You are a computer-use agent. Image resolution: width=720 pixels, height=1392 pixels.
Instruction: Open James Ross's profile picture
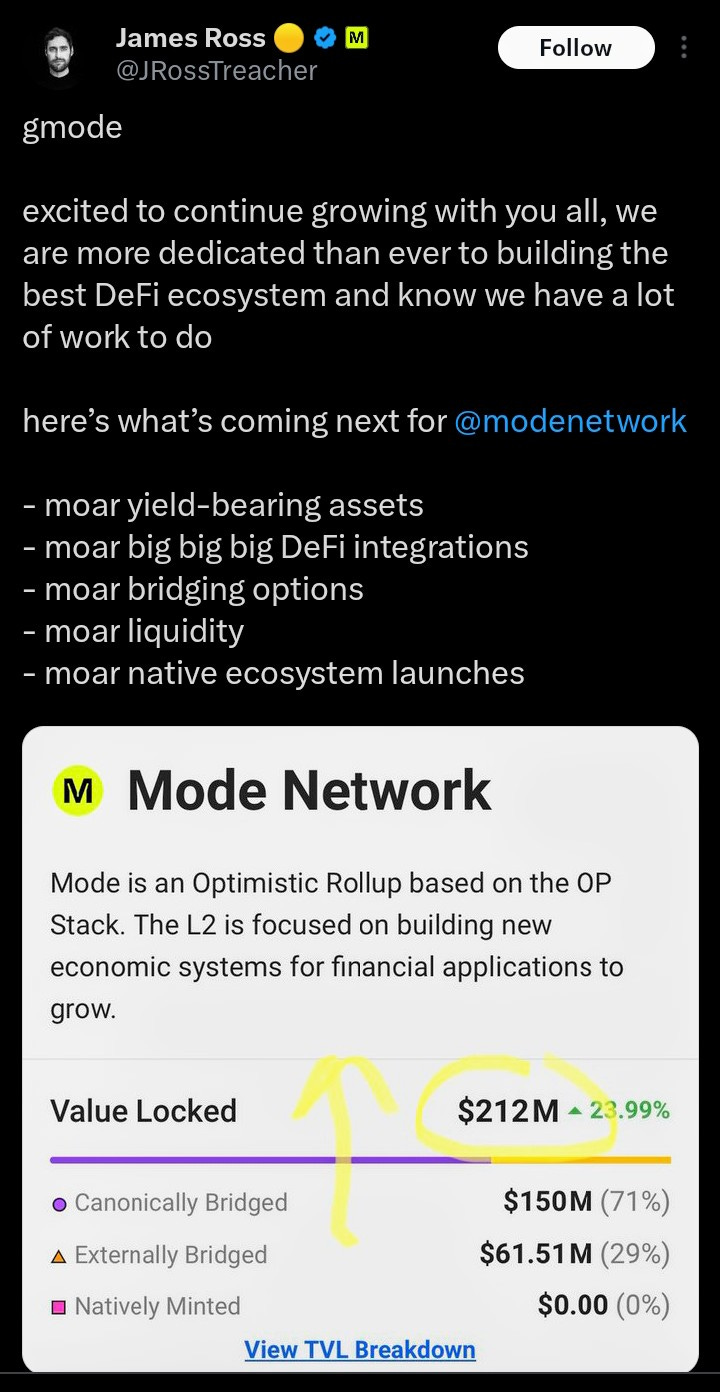59,55
